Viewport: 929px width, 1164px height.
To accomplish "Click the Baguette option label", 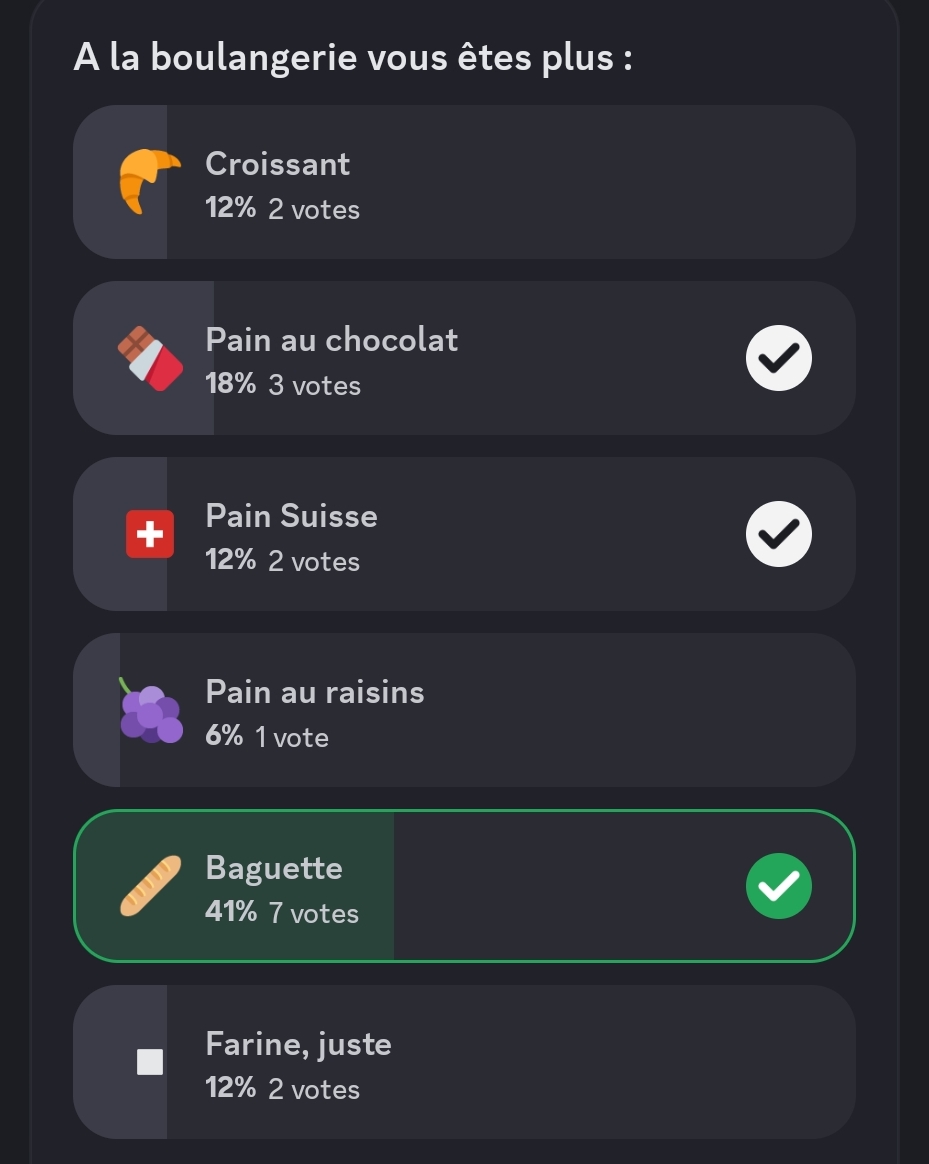I will point(274,868).
